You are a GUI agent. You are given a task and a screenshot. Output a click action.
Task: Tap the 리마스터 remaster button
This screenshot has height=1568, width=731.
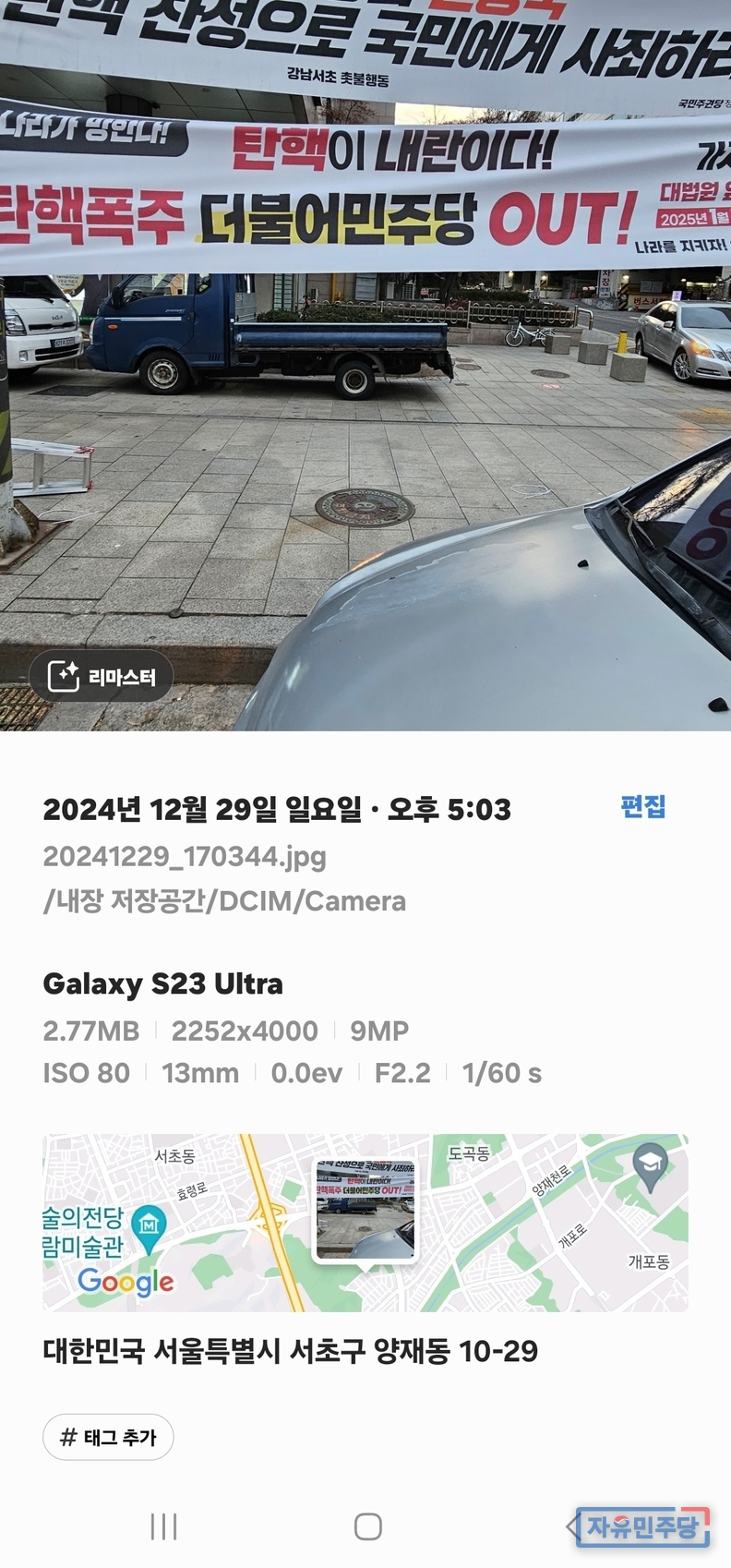102,677
